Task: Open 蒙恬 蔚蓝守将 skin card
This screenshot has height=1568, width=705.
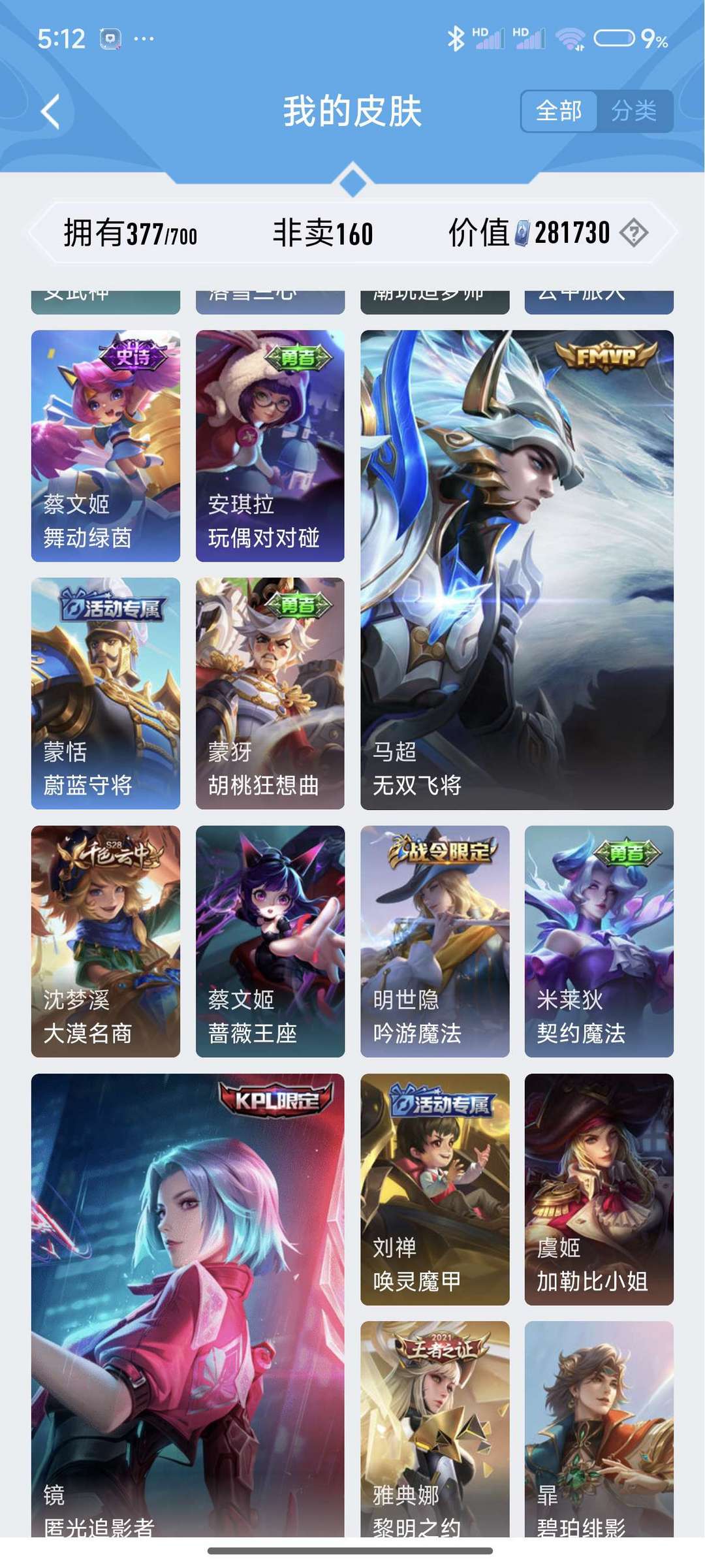Action: [106, 694]
